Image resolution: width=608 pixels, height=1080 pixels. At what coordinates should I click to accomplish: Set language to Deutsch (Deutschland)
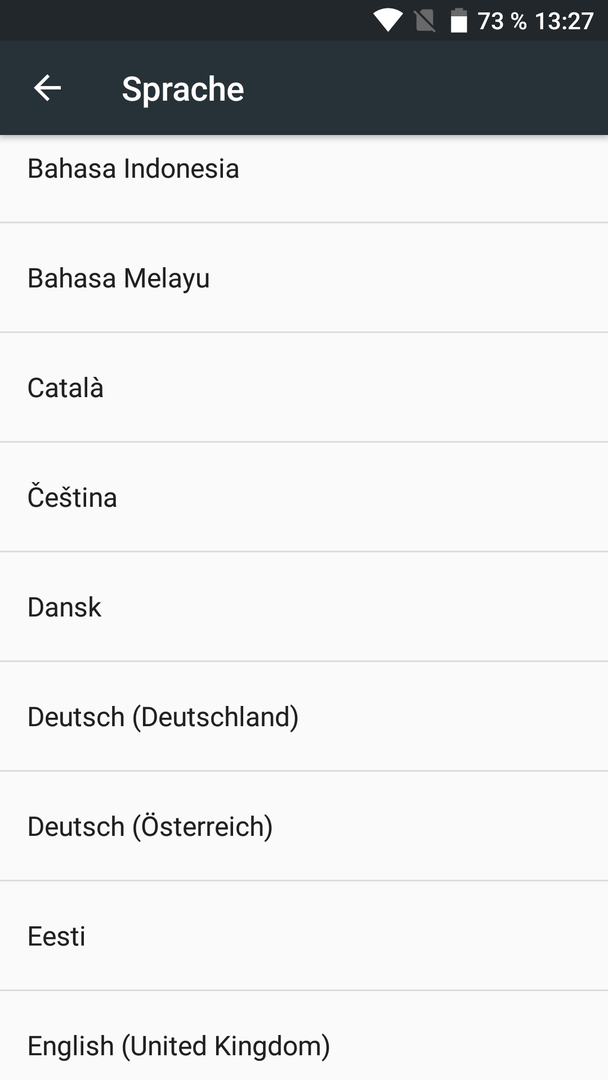pyautogui.click(x=304, y=716)
